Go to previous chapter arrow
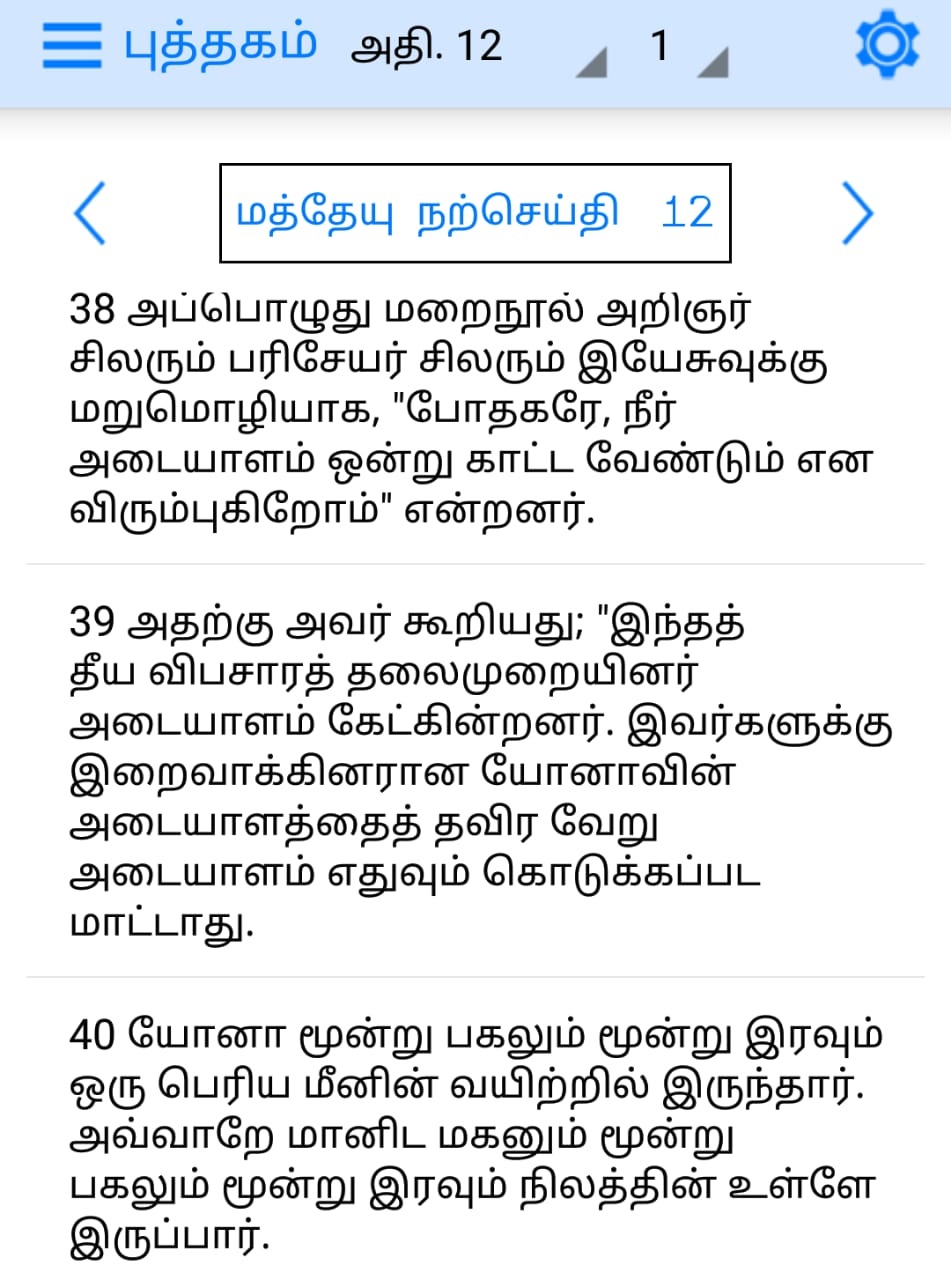Image resolution: width=951 pixels, height=1280 pixels. 90,213
